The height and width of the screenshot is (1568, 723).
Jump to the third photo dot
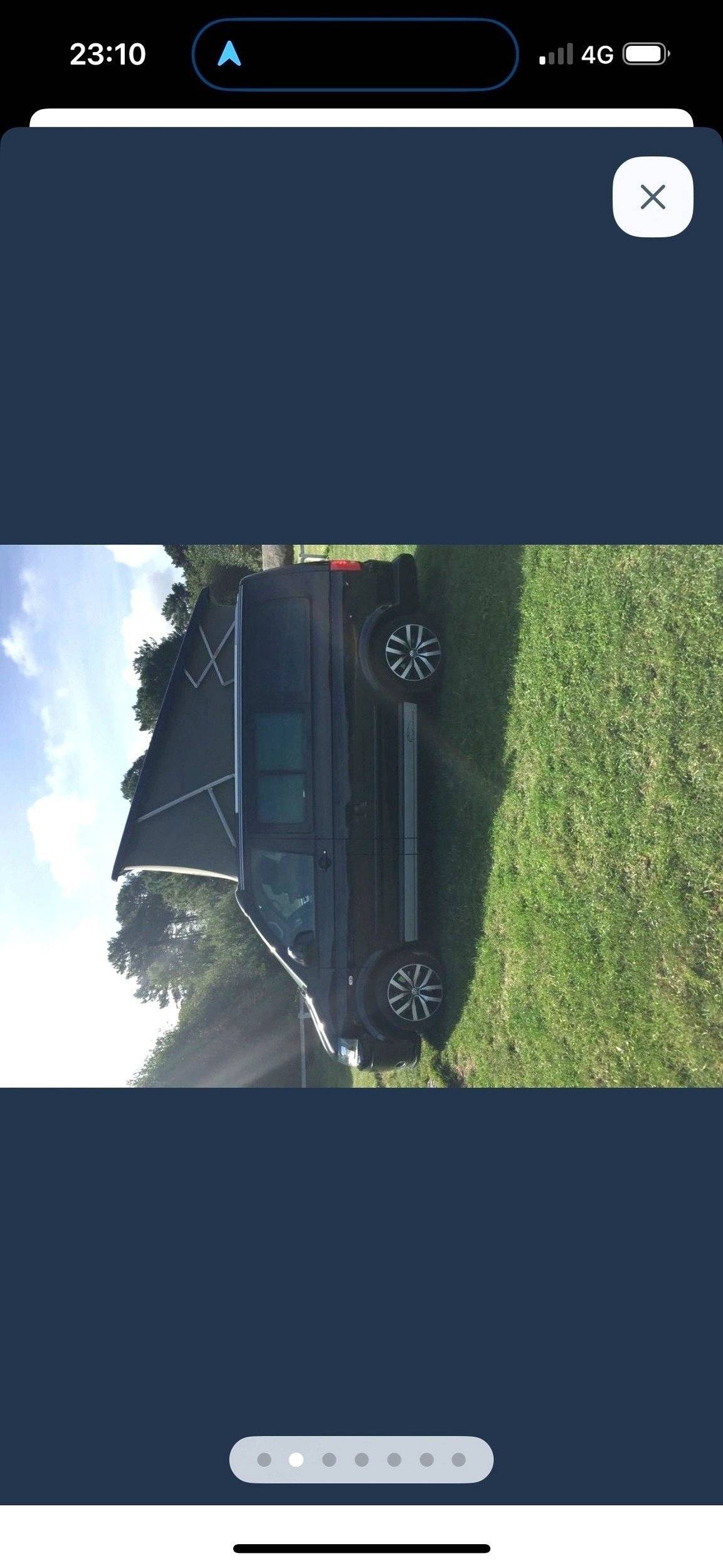[329, 1459]
